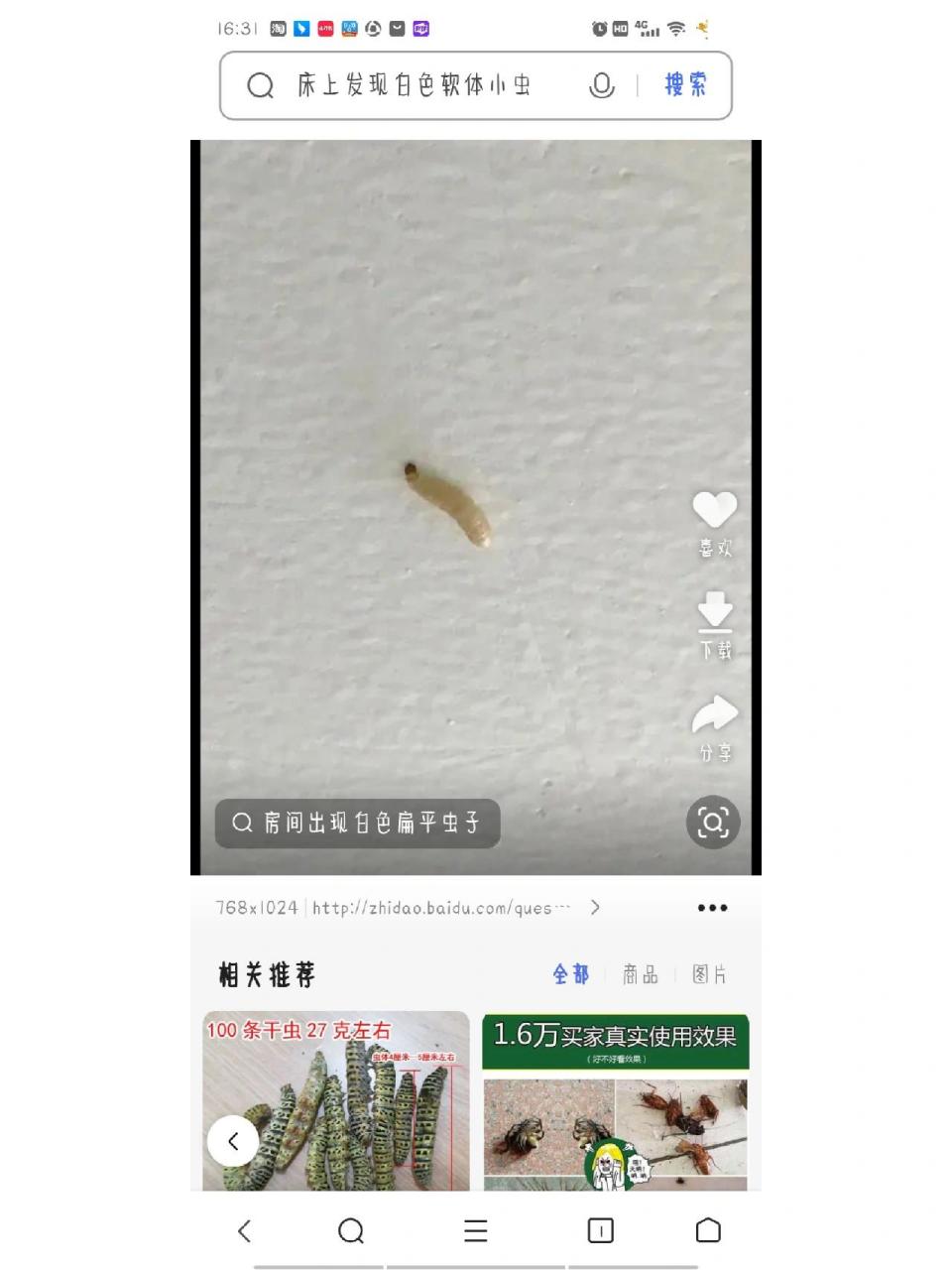Open more options via the three-dot menu
952x1270 pixels.
click(712, 906)
